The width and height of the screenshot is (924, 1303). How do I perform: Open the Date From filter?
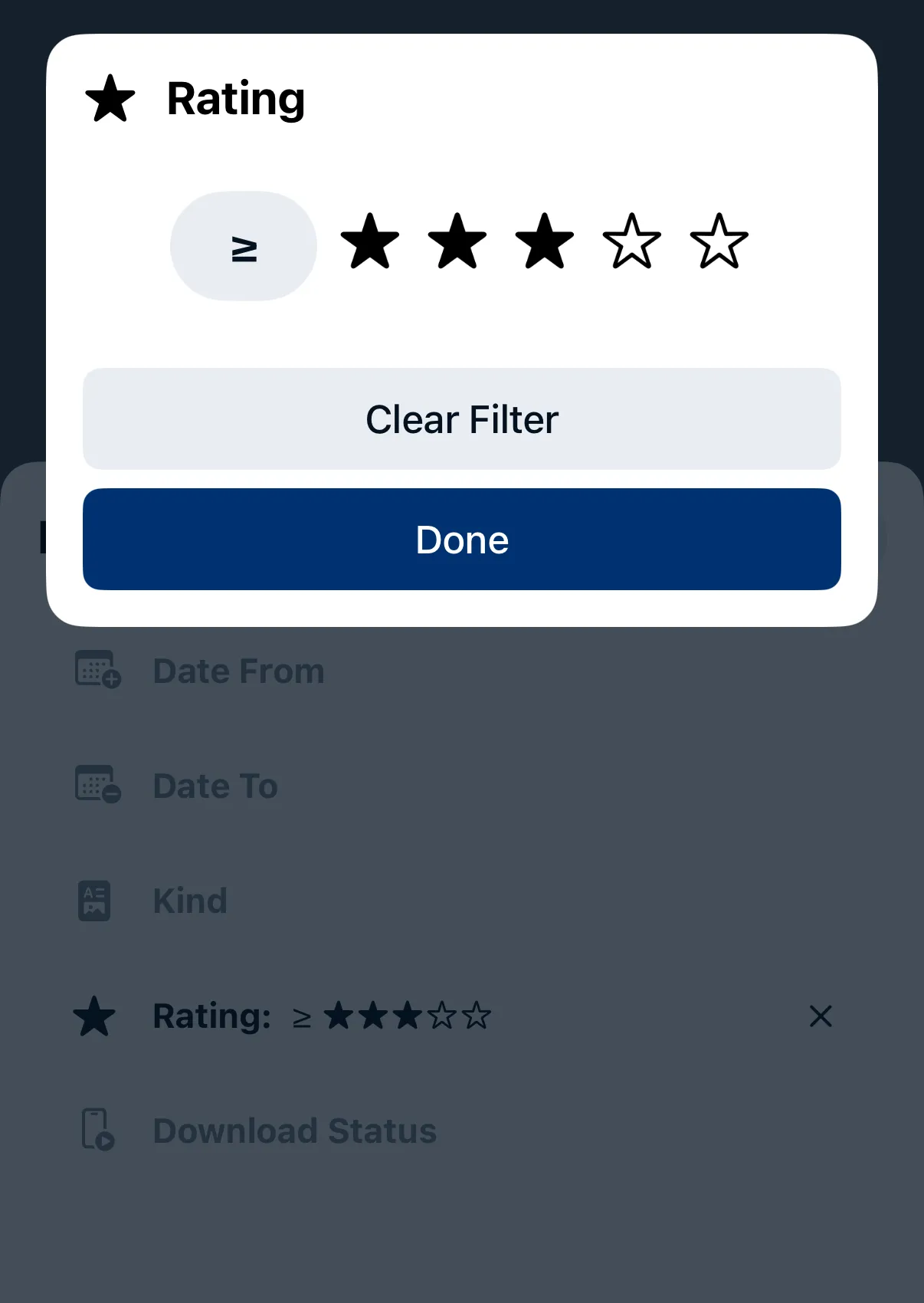point(239,671)
